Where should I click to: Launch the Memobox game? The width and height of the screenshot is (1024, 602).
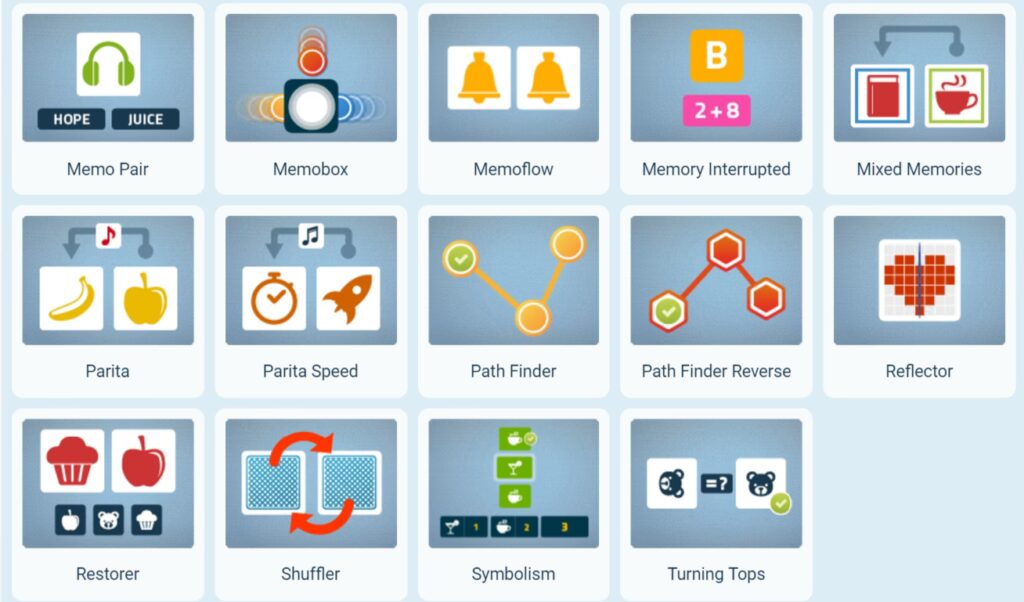[311, 98]
